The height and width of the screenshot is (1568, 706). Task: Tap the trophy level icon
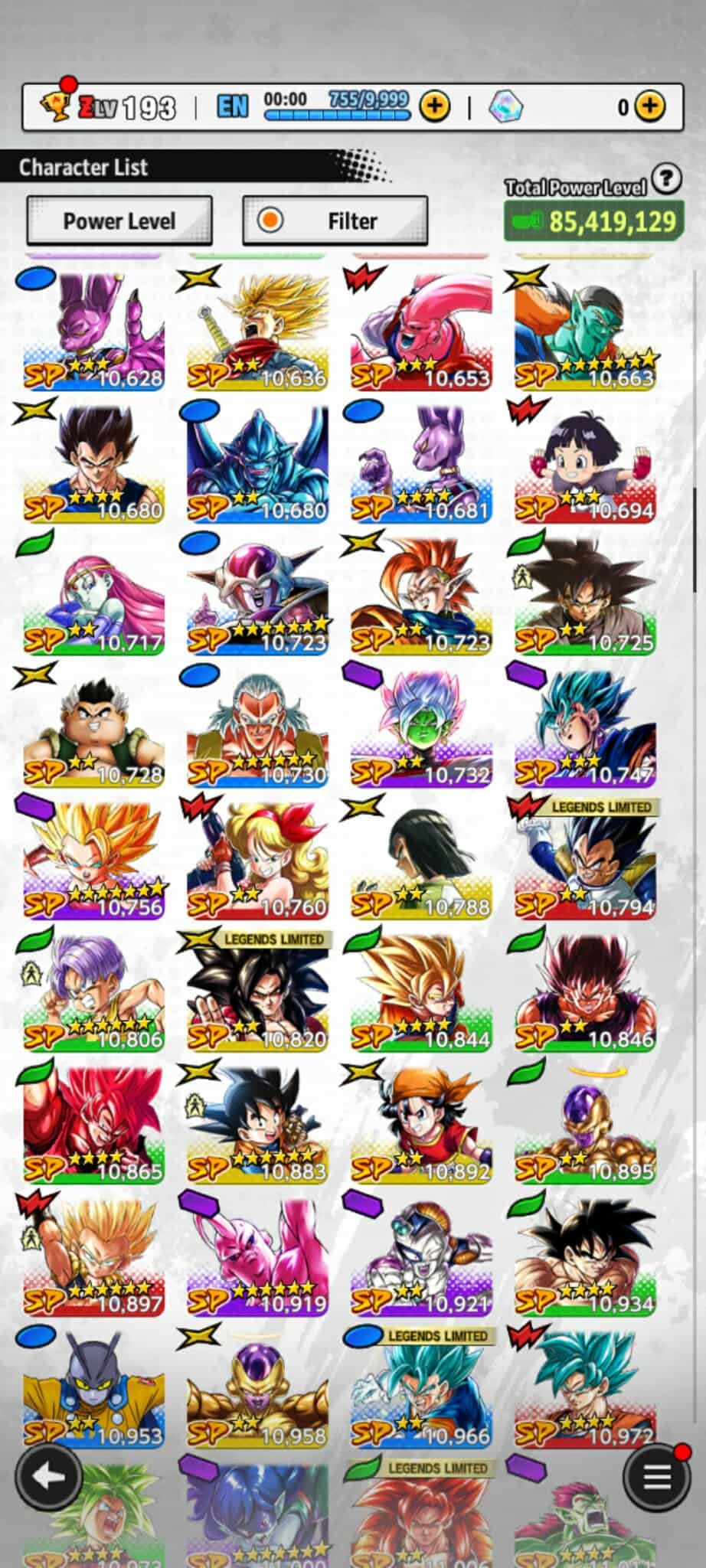(55, 104)
